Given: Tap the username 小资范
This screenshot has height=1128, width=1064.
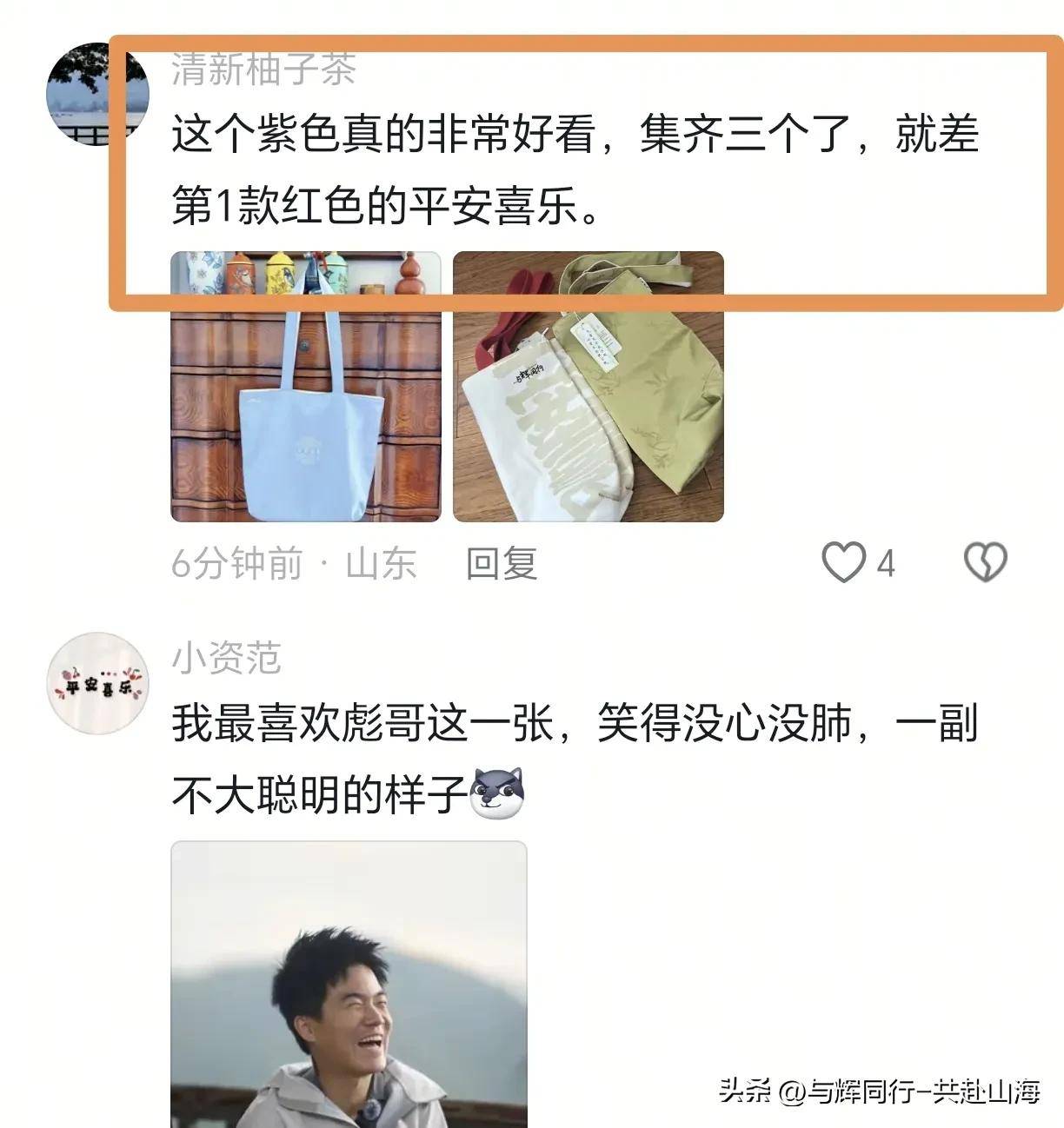Looking at the screenshot, I should pyautogui.click(x=226, y=658).
